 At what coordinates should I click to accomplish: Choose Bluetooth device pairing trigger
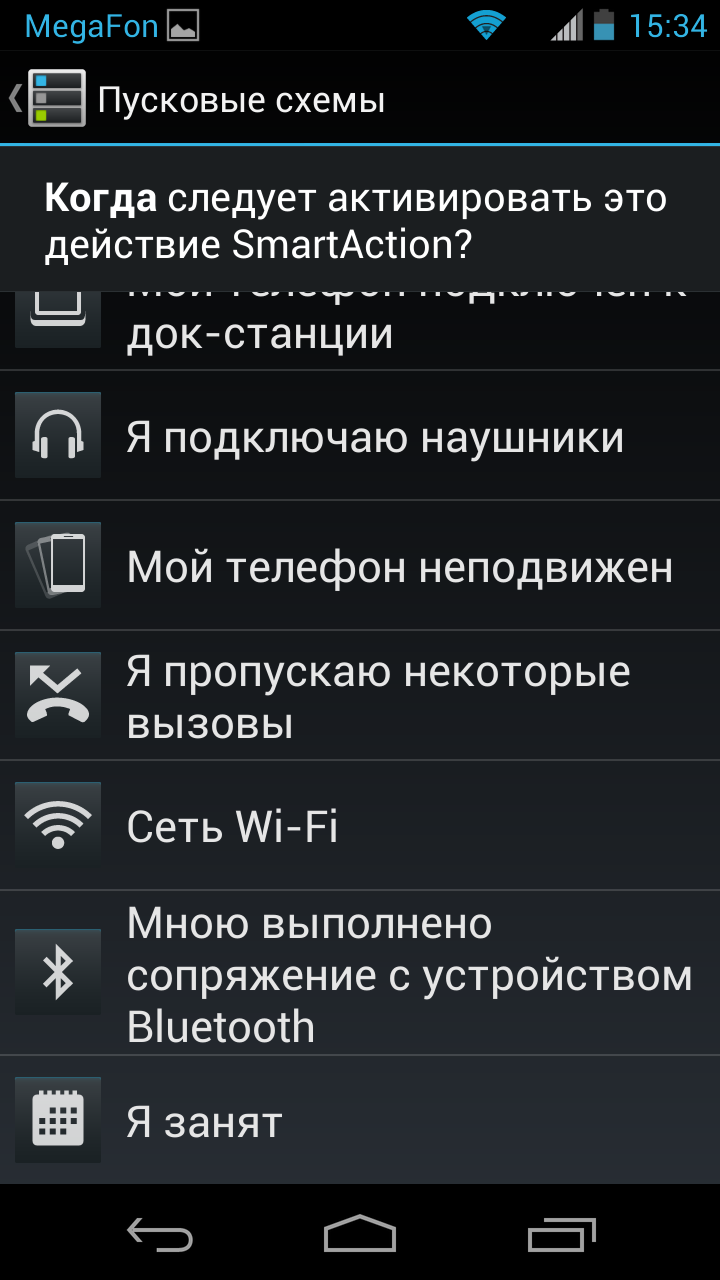point(360,973)
